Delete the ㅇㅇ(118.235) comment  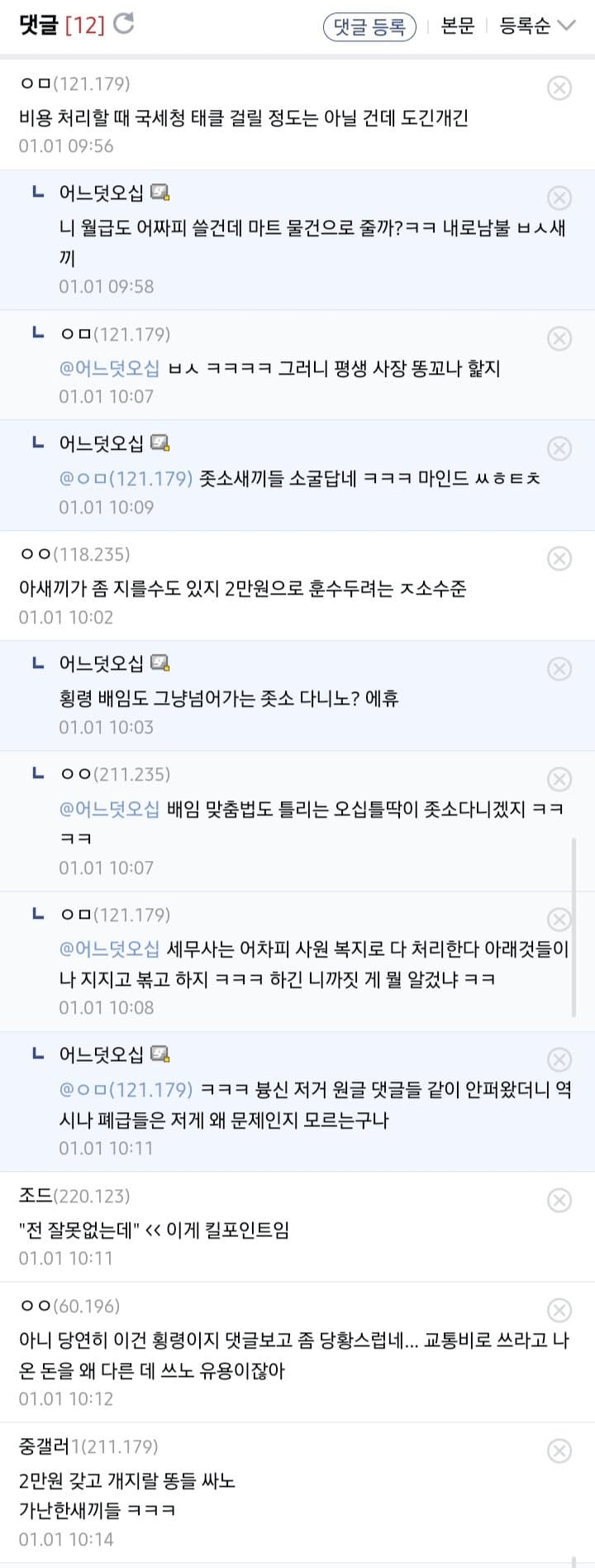tap(560, 559)
